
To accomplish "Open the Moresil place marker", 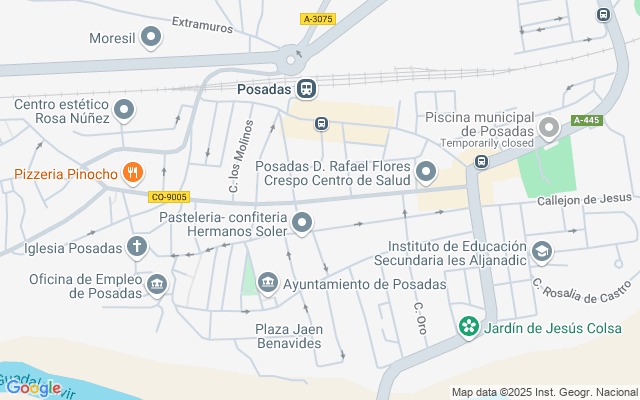I will pos(151,38).
